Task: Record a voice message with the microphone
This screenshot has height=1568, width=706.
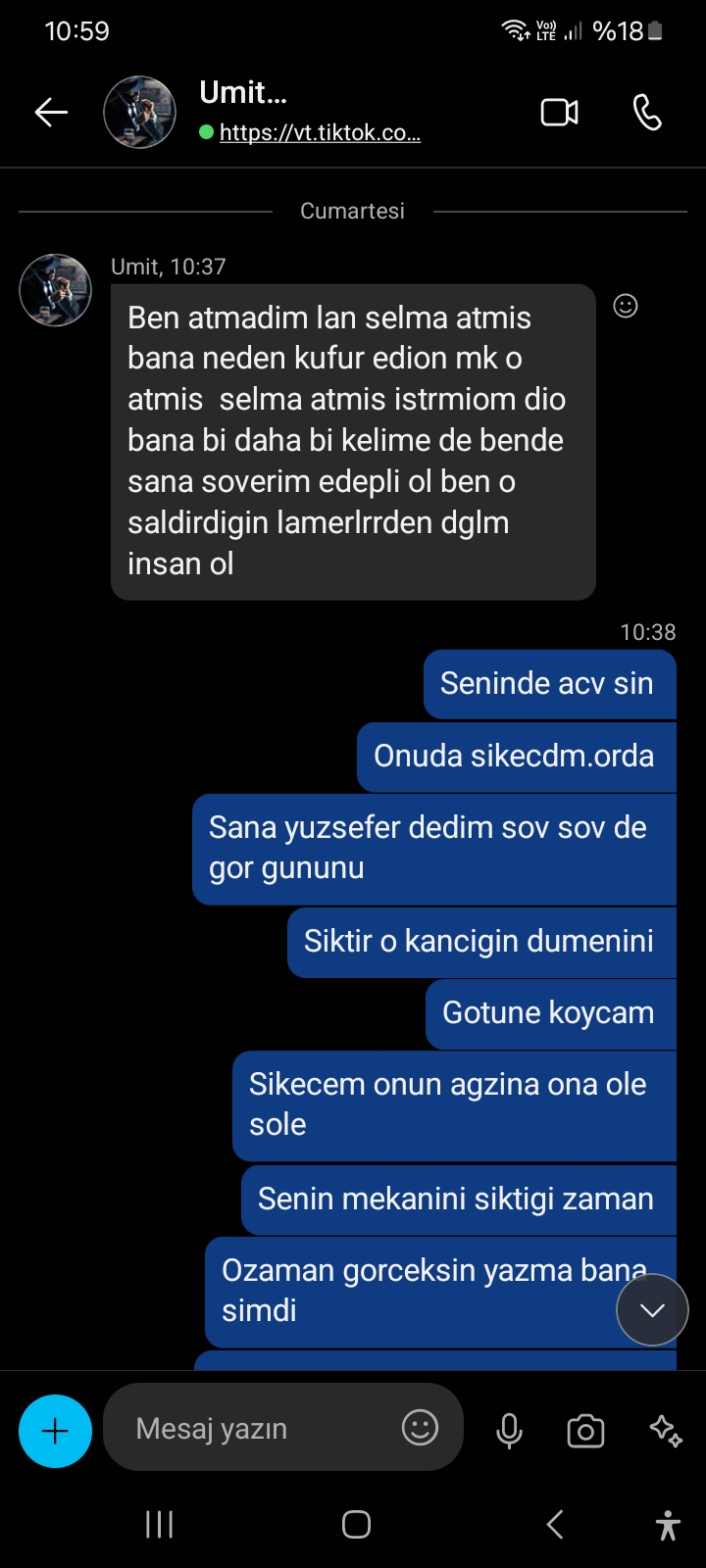Action: coord(509,1431)
